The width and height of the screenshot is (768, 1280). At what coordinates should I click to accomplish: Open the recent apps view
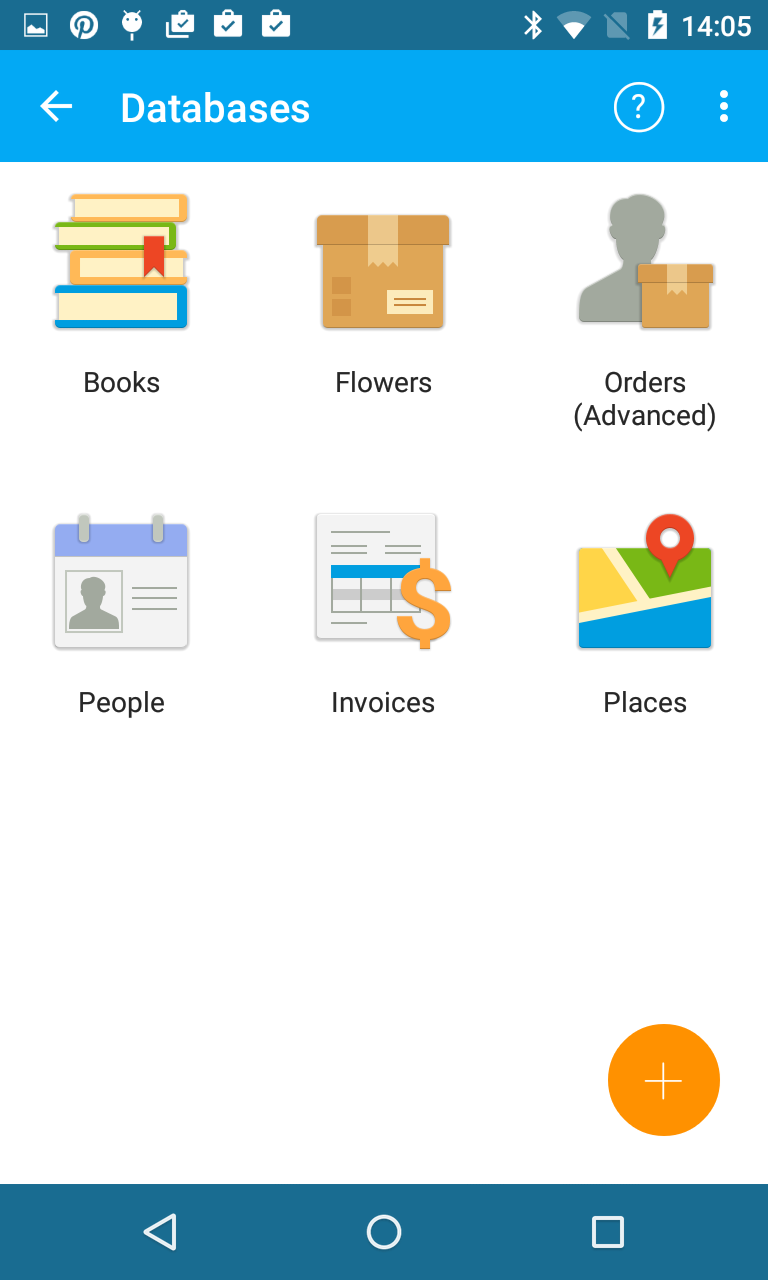click(x=607, y=1232)
